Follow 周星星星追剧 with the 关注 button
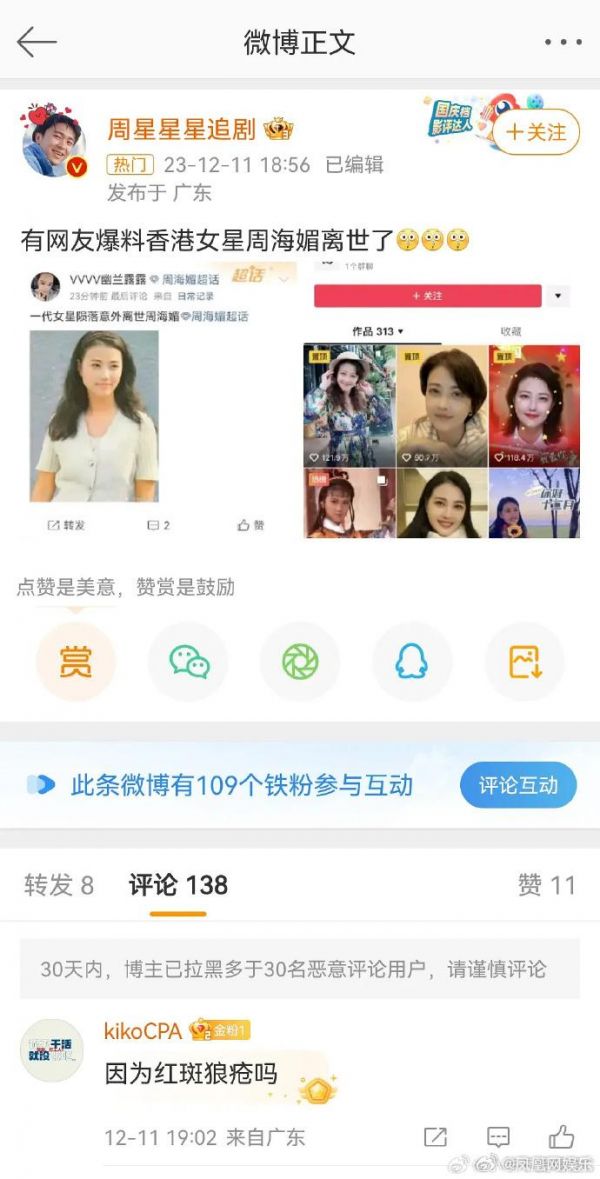600x1179 pixels. (536, 131)
